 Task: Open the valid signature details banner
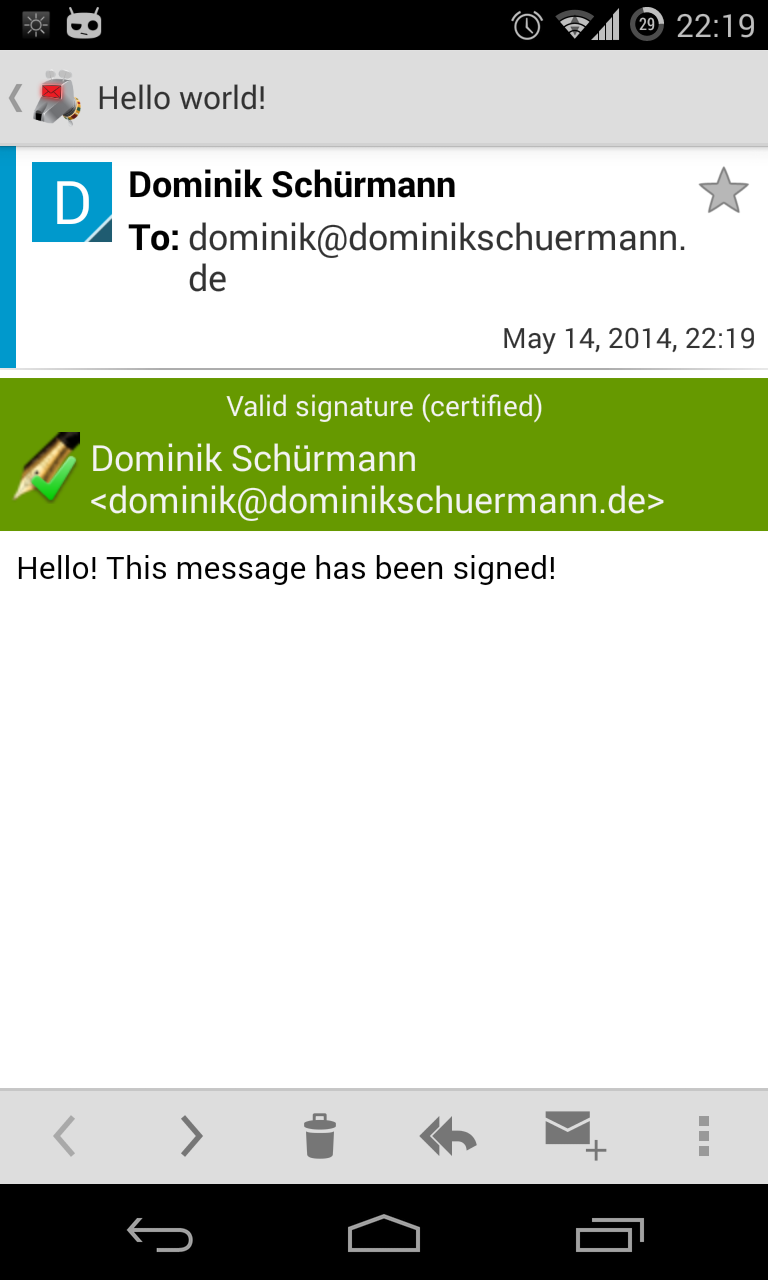(384, 455)
